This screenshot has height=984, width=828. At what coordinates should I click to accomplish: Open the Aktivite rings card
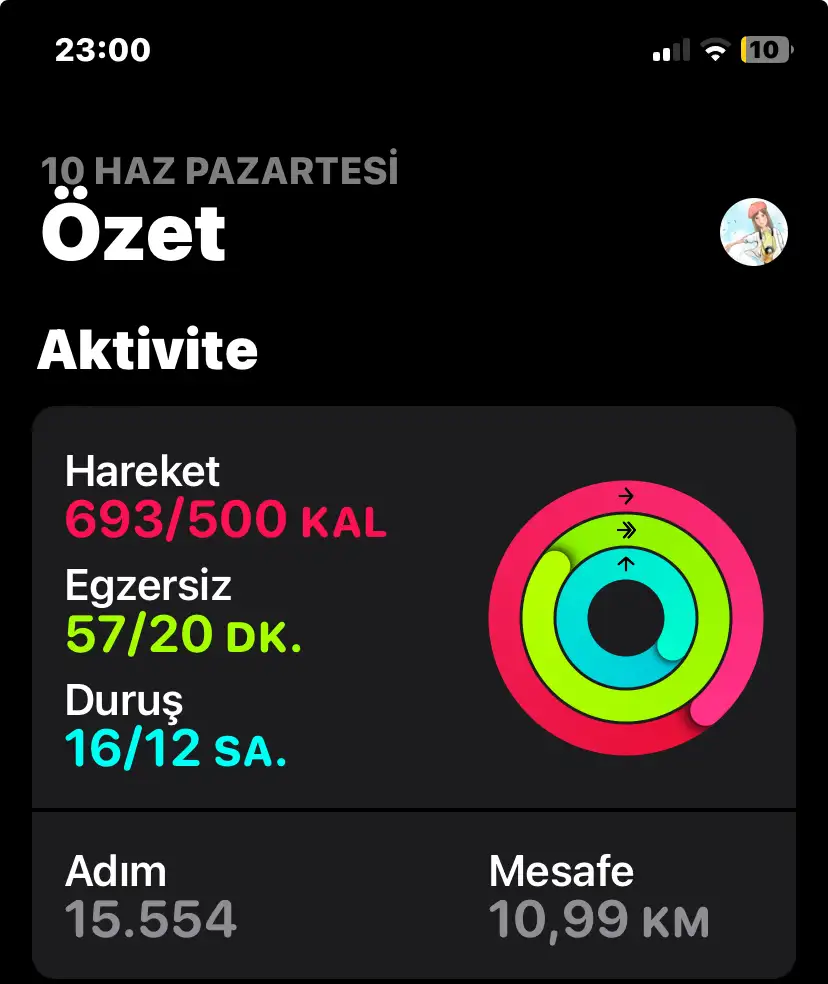tap(414, 607)
